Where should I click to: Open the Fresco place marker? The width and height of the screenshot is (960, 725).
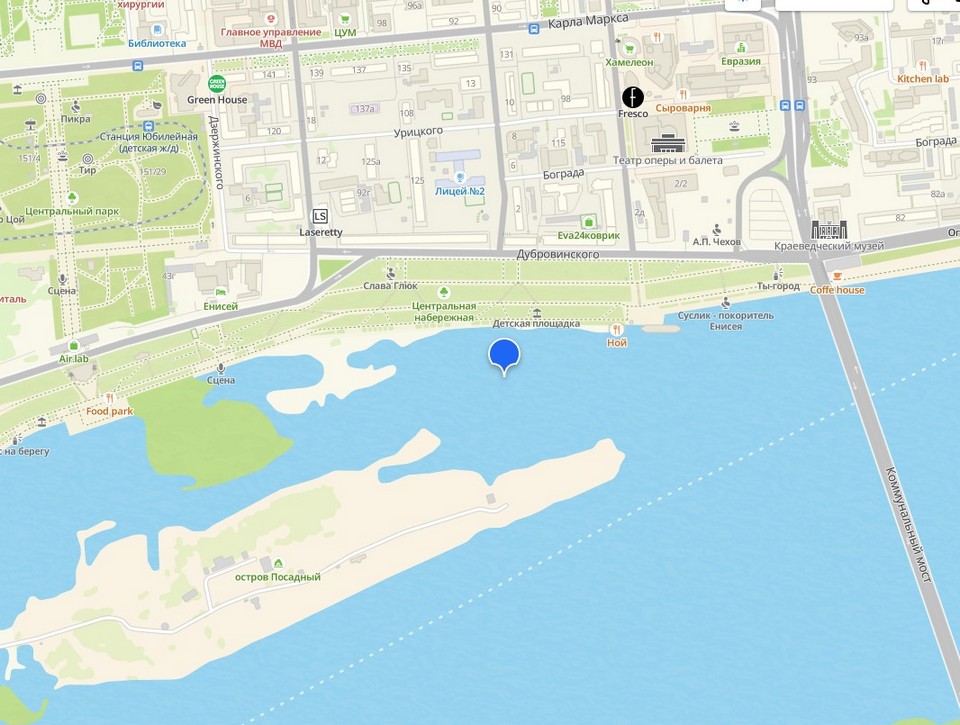tap(633, 97)
